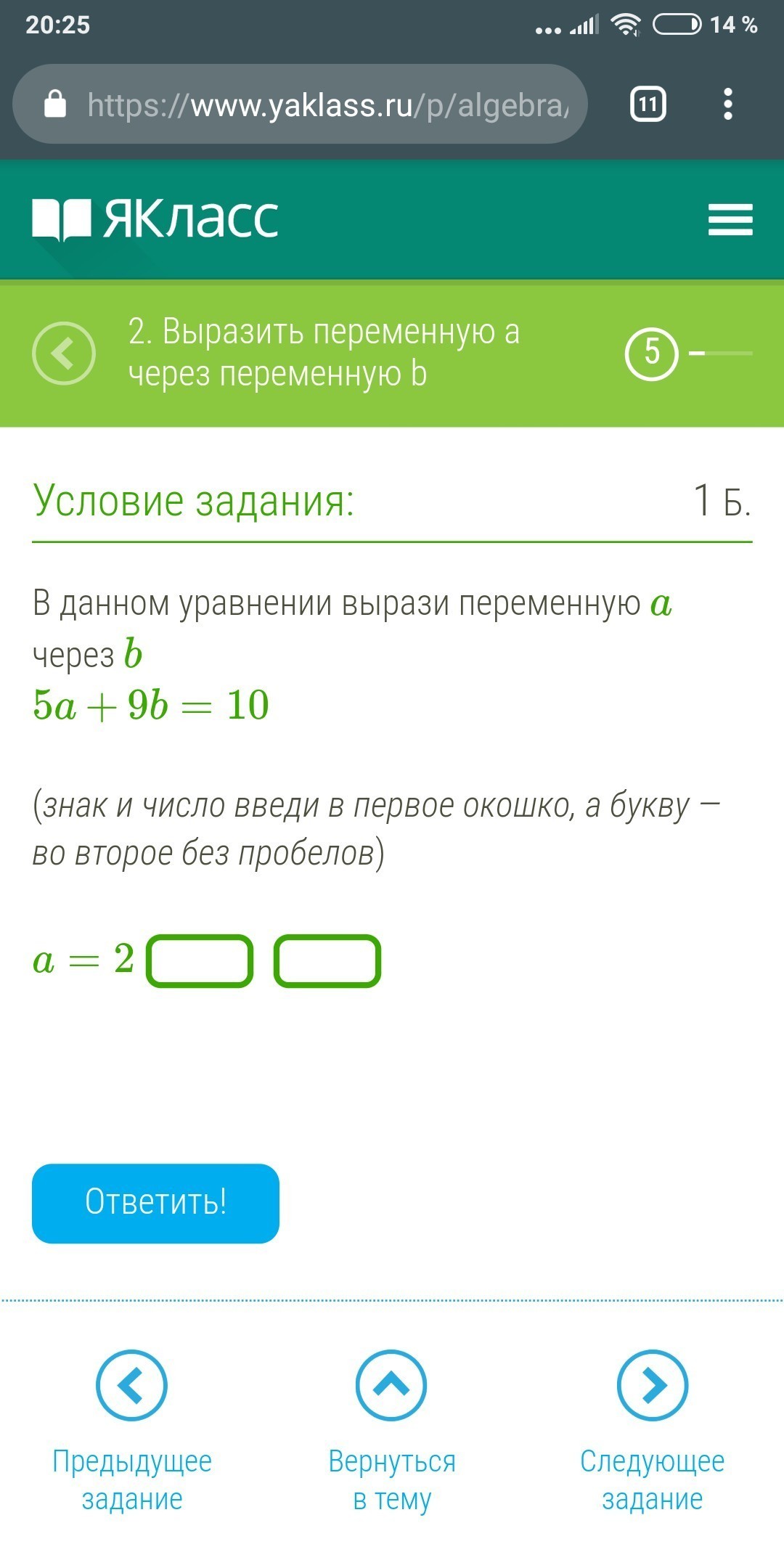Tap the step 5 progress indicator

(651, 354)
